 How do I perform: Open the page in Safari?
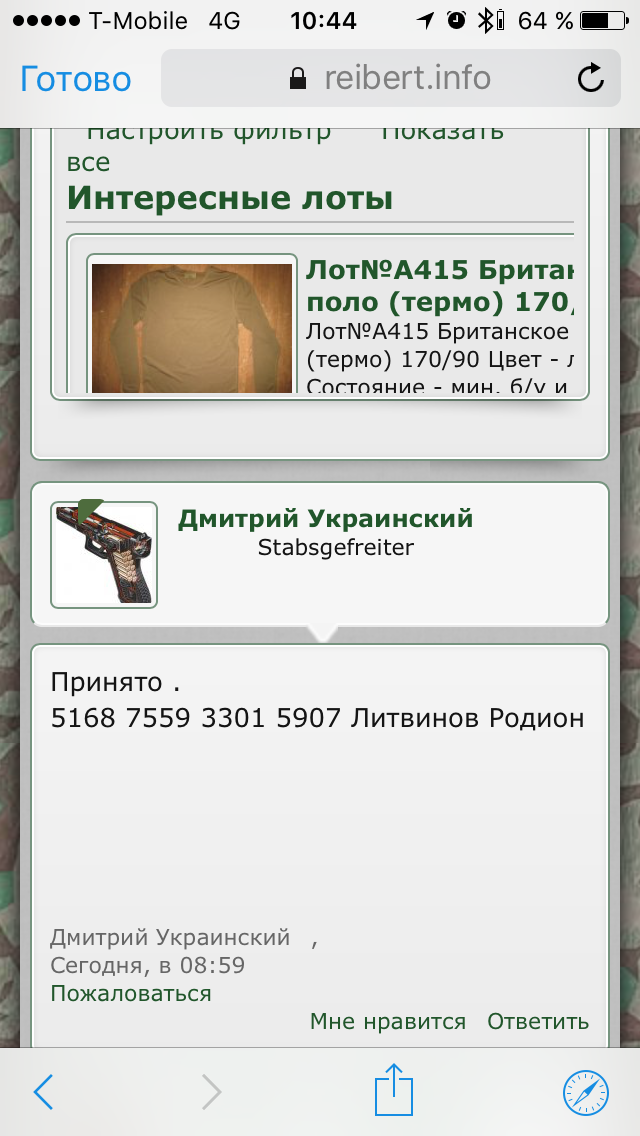[x=585, y=1092]
